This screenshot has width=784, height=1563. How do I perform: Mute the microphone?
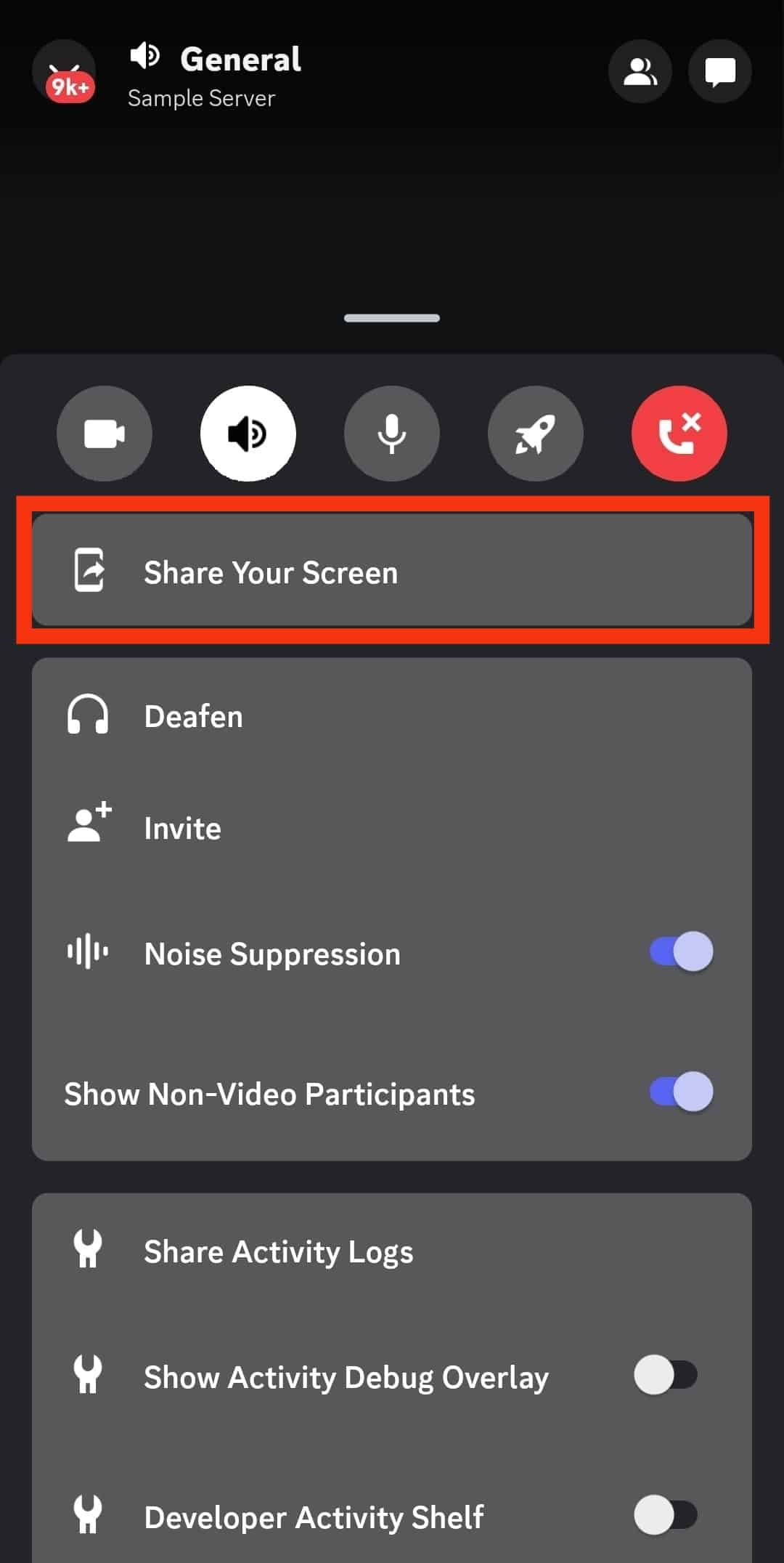tap(391, 434)
